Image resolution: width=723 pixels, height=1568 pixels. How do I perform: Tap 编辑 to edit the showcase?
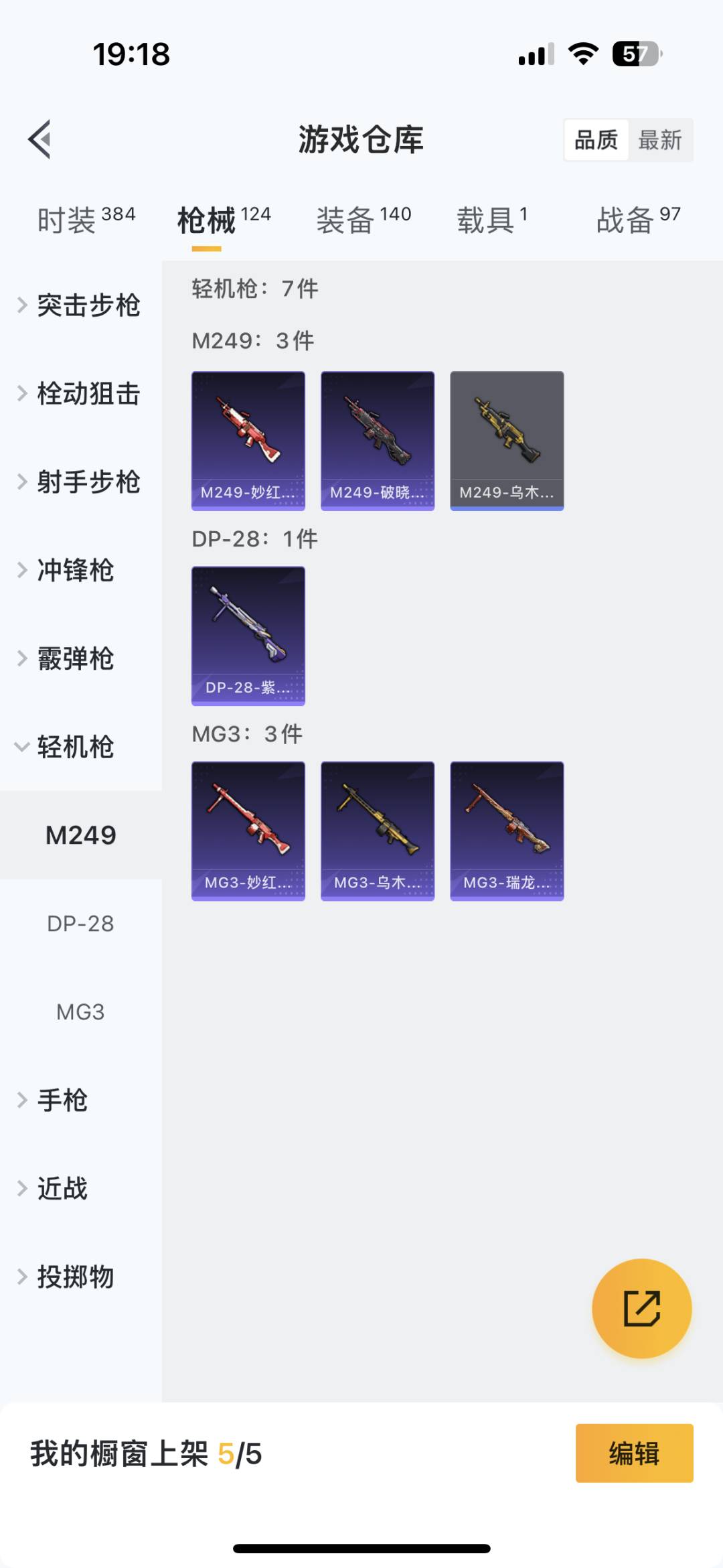click(x=634, y=1453)
